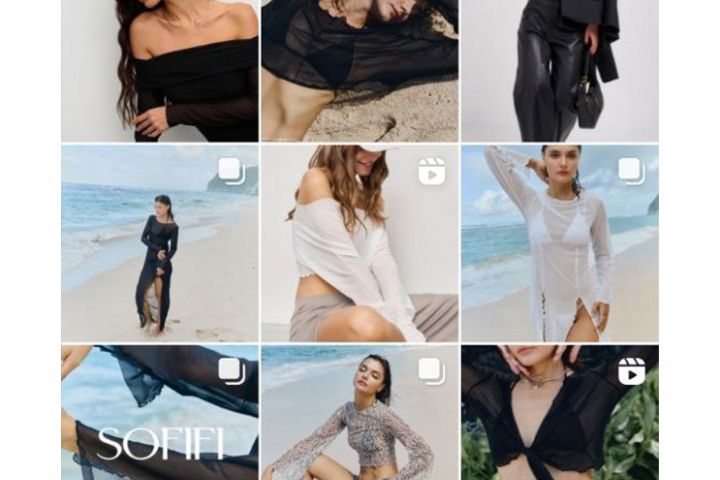Image resolution: width=720 pixels, height=480 pixels.
Task: Open the black leather pants post
Action: (x=560, y=70)
